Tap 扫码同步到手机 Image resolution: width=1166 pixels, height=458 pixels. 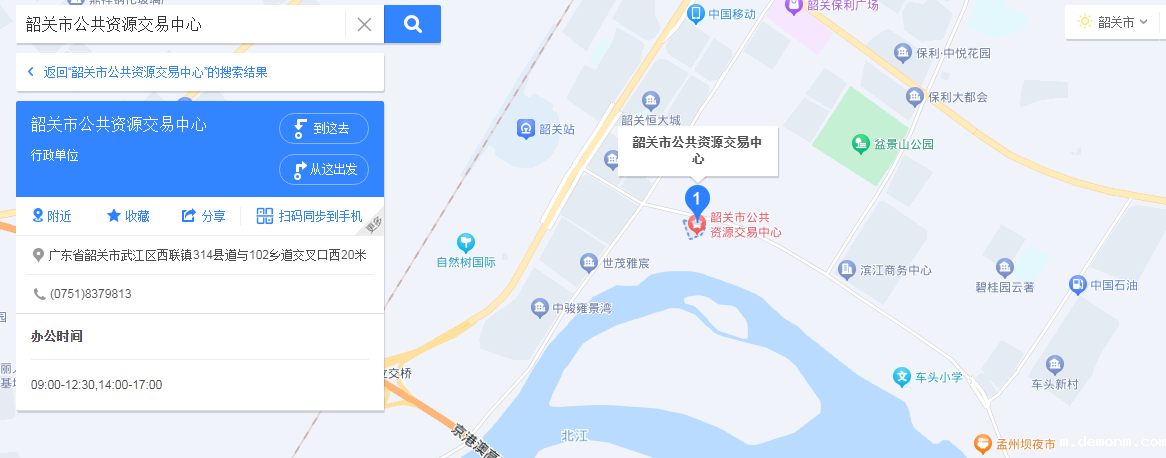click(309, 216)
